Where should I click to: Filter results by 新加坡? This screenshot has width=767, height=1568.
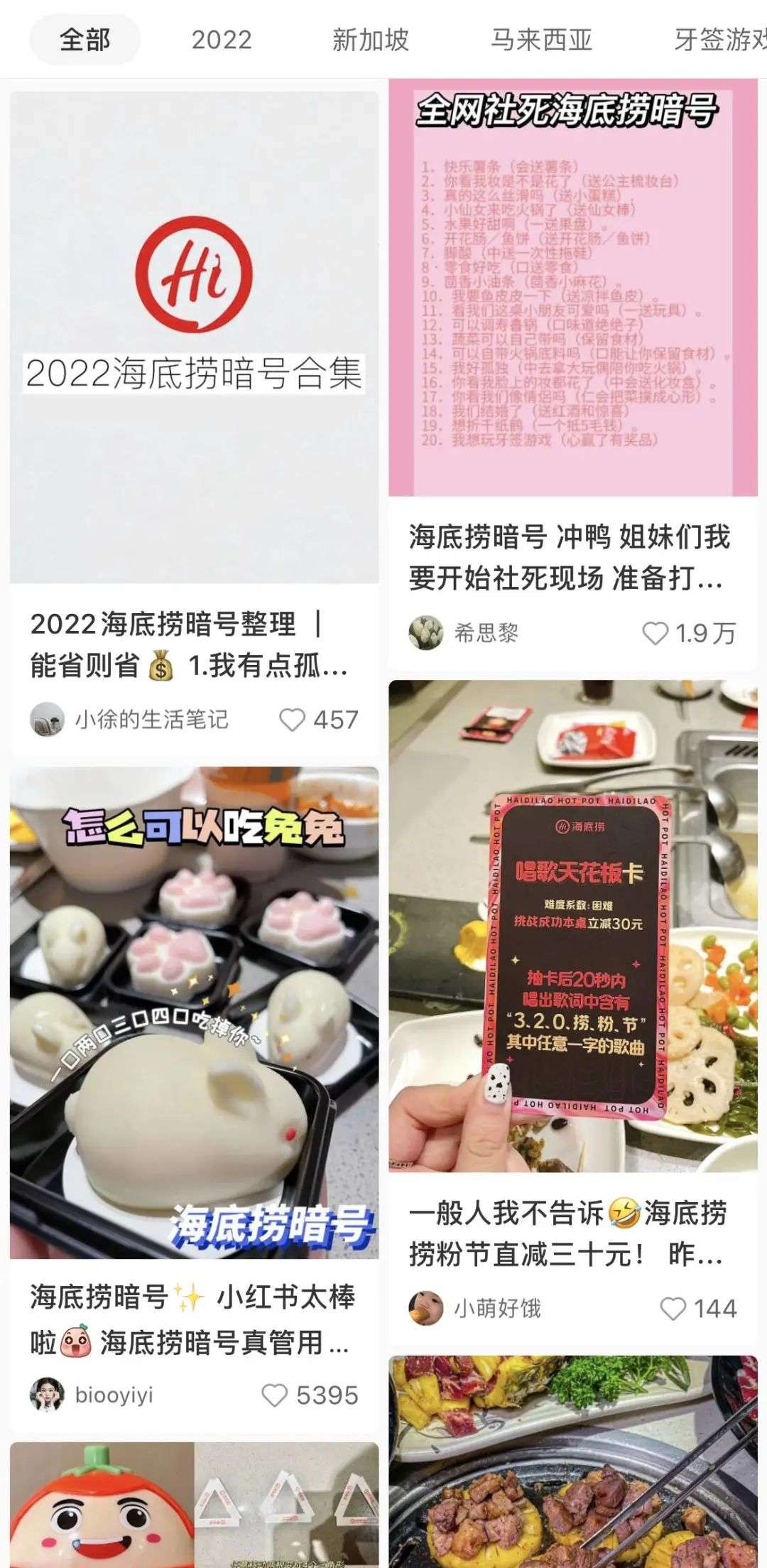pyautogui.click(x=370, y=39)
